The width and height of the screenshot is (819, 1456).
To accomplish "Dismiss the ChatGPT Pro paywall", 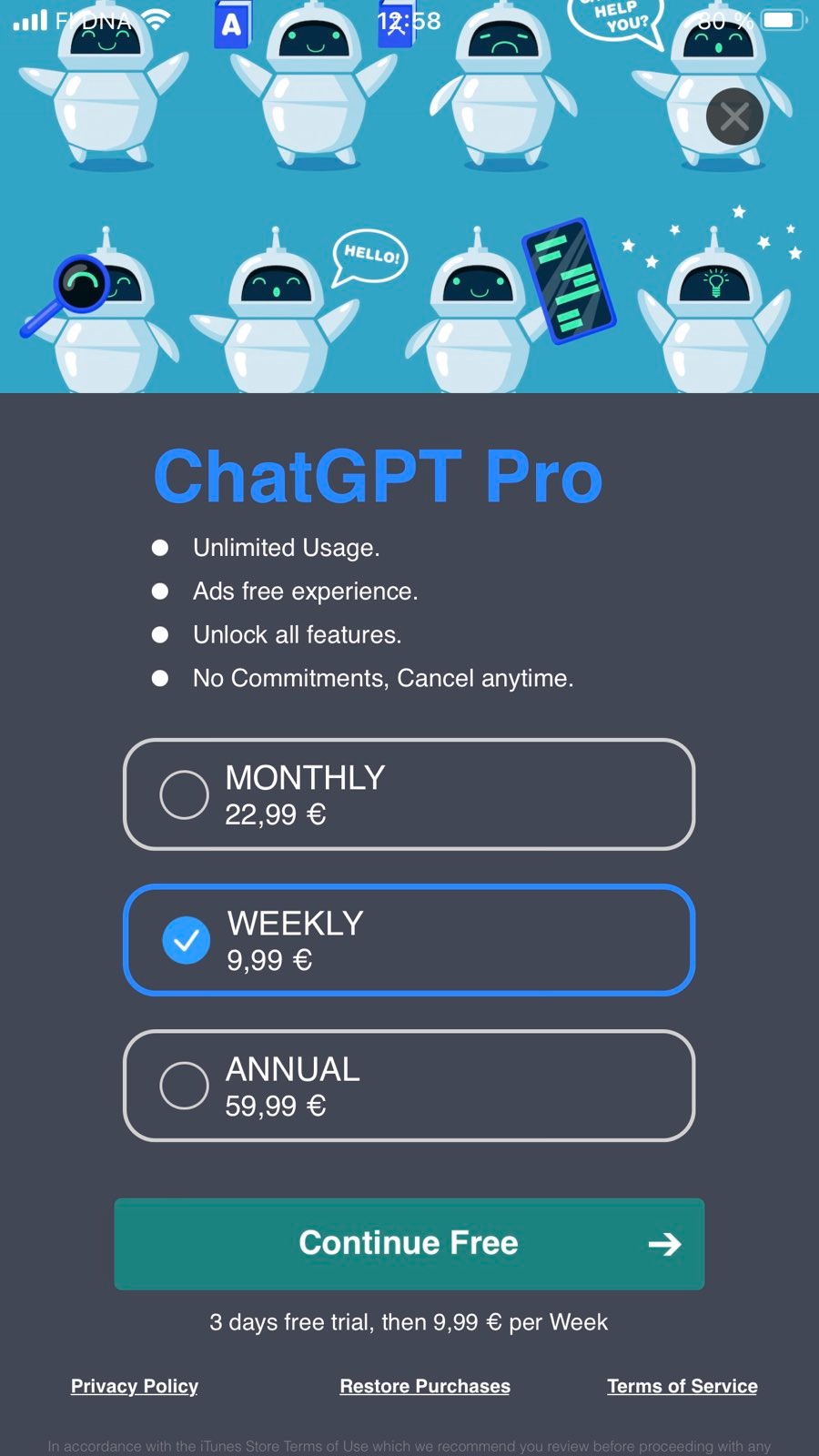I will (734, 116).
